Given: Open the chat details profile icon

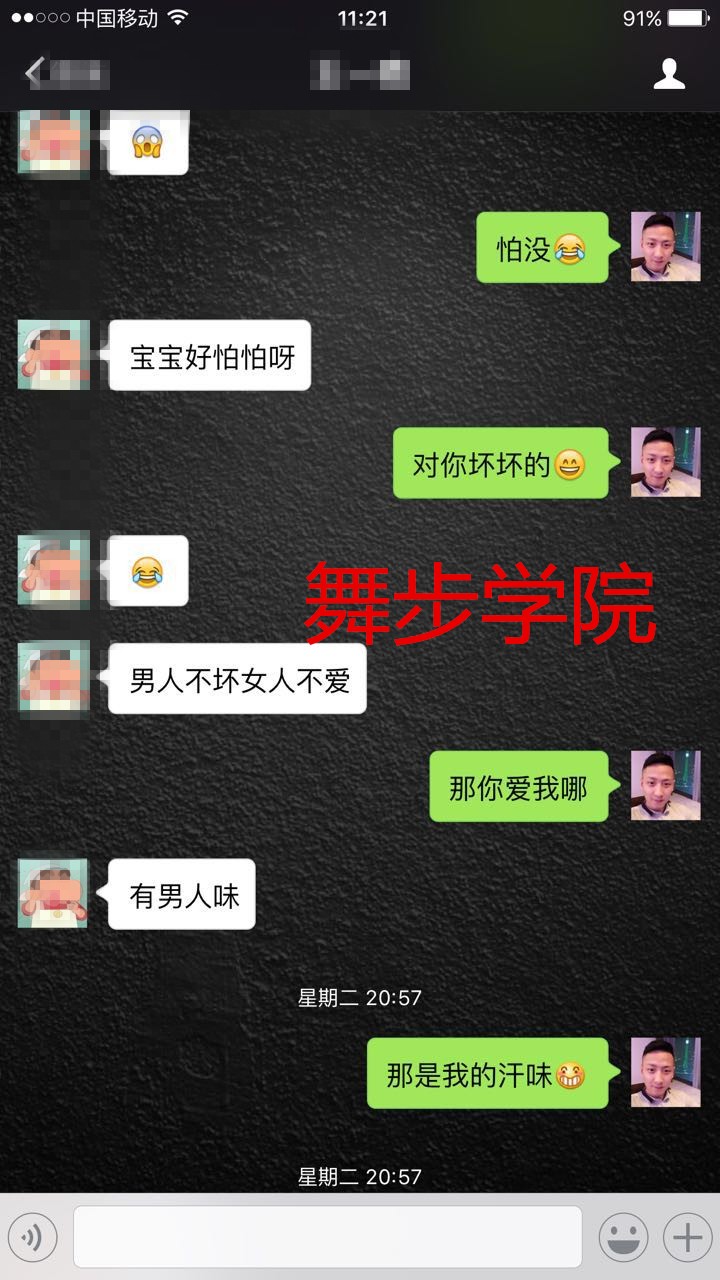Looking at the screenshot, I should (x=669, y=74).
